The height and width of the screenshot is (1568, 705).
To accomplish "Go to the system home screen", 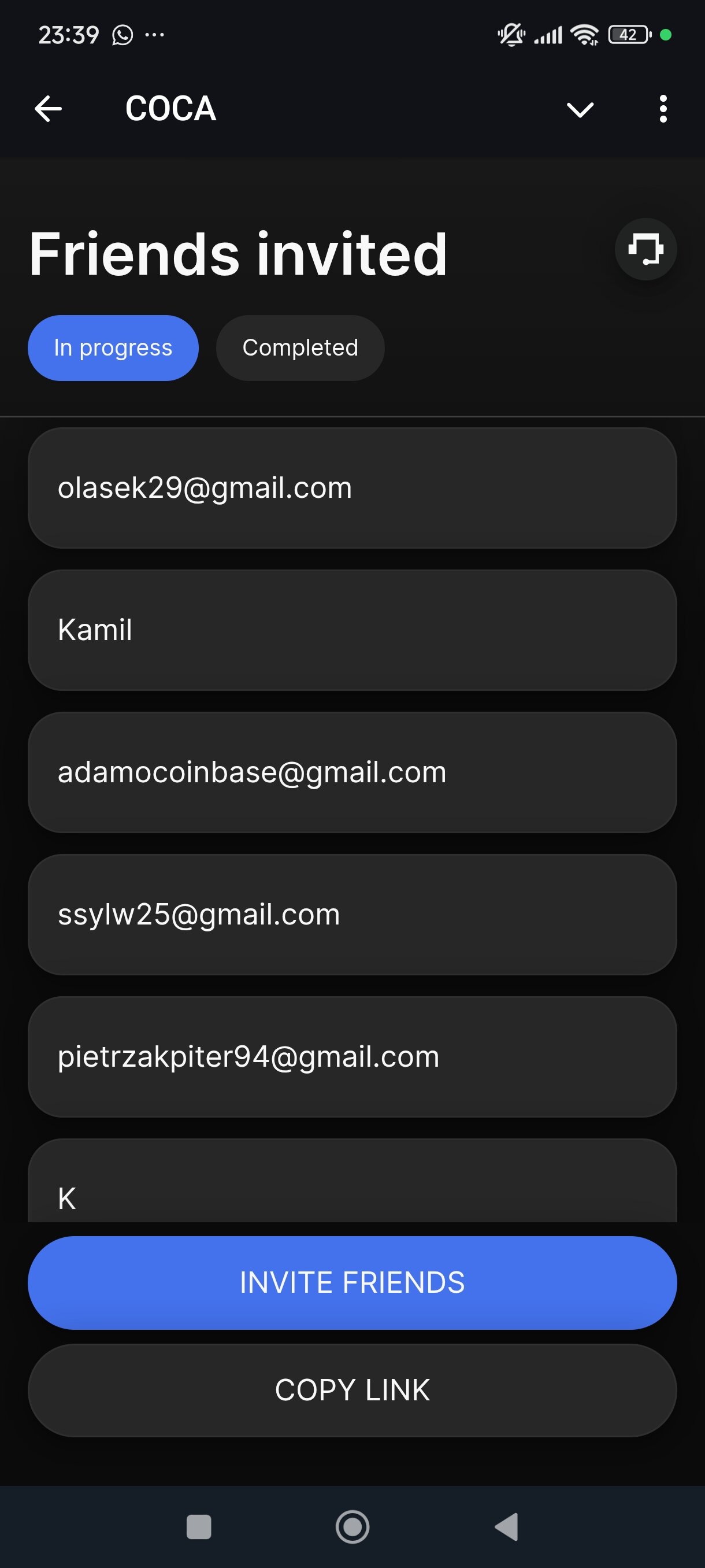I will tap(352, 1526).
